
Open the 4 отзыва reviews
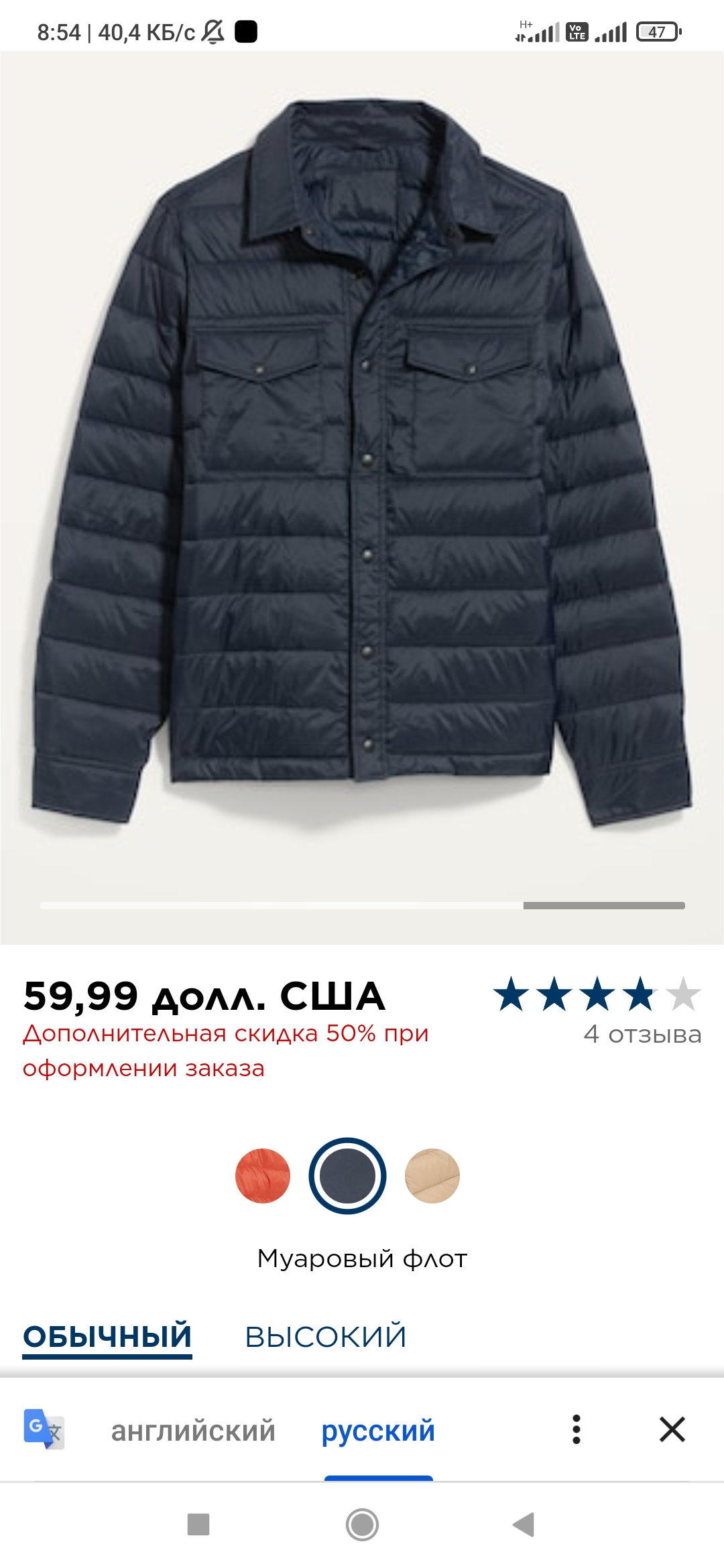pyautogui.click(x=642, y=1034)
